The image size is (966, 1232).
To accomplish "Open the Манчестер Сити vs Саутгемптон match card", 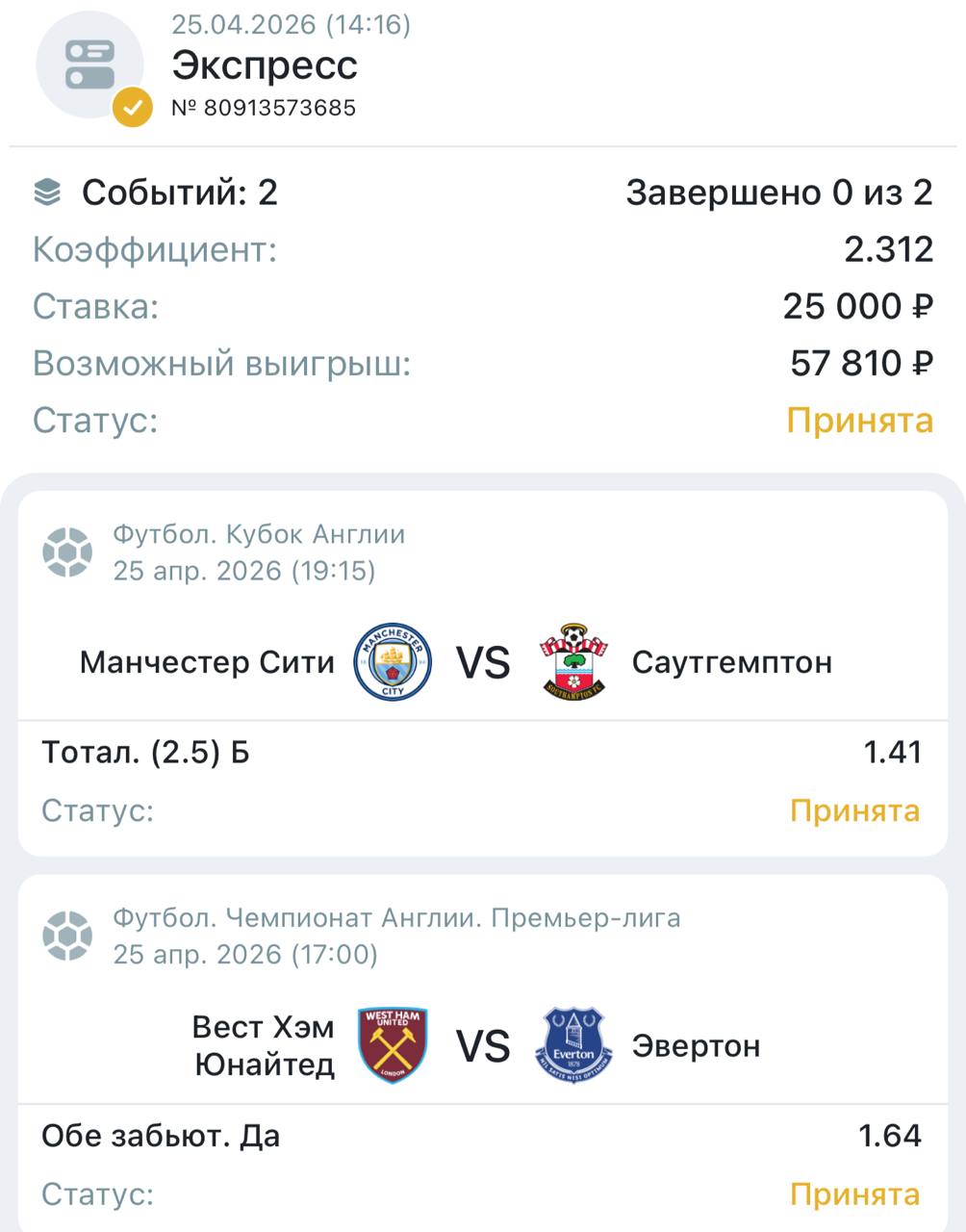I will pos(482,663).
